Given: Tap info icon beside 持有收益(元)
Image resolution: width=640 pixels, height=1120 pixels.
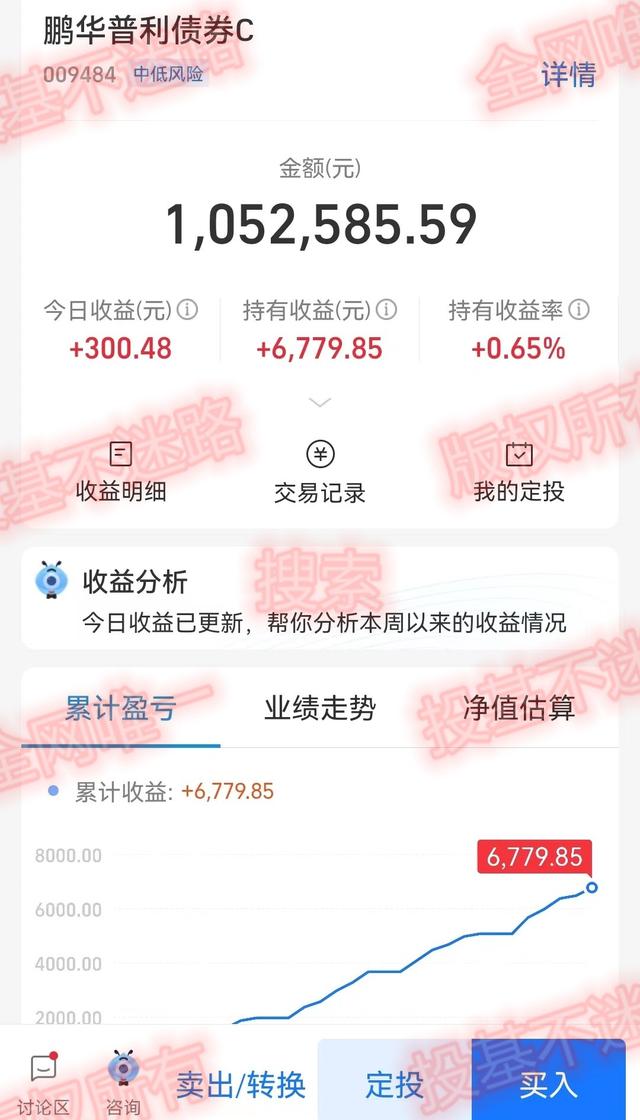Looking at the screenshot, I should (x=386, y=310).
